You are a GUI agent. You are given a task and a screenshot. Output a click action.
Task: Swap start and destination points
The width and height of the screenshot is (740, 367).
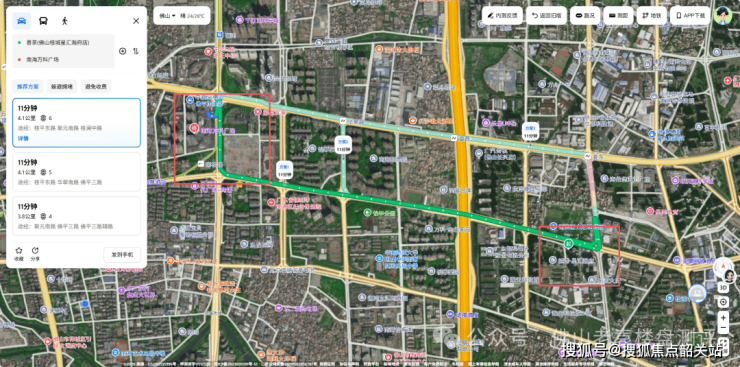tap(136, 51)
